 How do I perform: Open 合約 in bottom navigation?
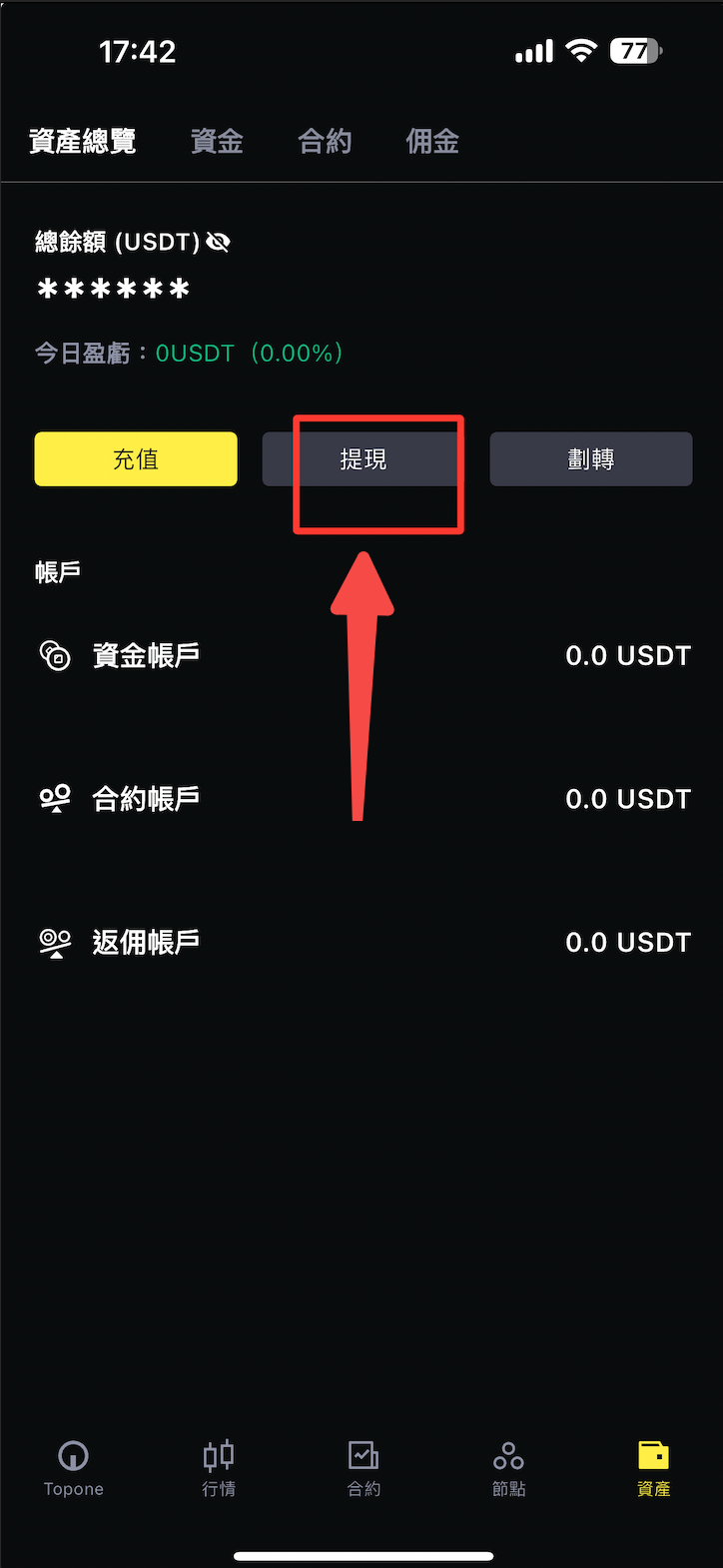363,1468
